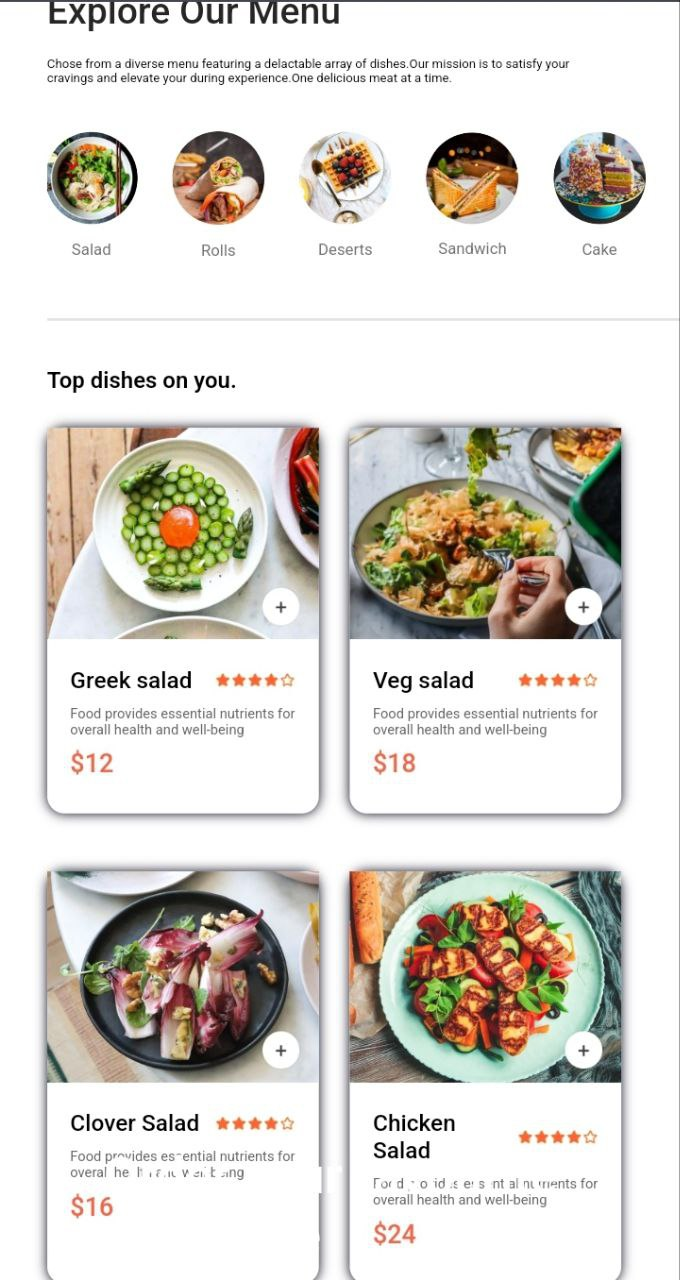Image resolution: width=680 pixels, height=1280 pixels.
Task: Add Chicken Salad to cart
Action: click(583, 1050)
